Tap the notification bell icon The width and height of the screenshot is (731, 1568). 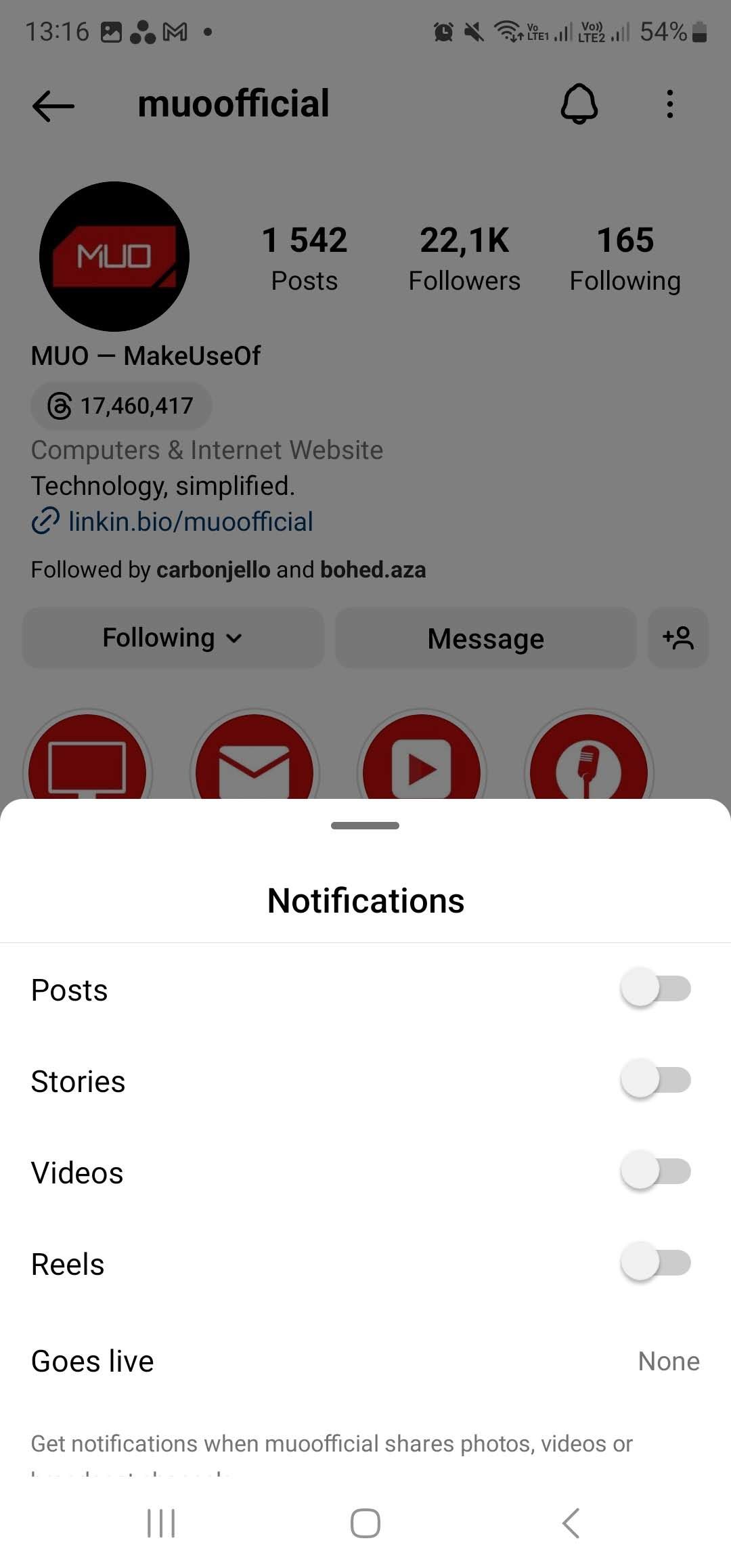pos(579,105)
